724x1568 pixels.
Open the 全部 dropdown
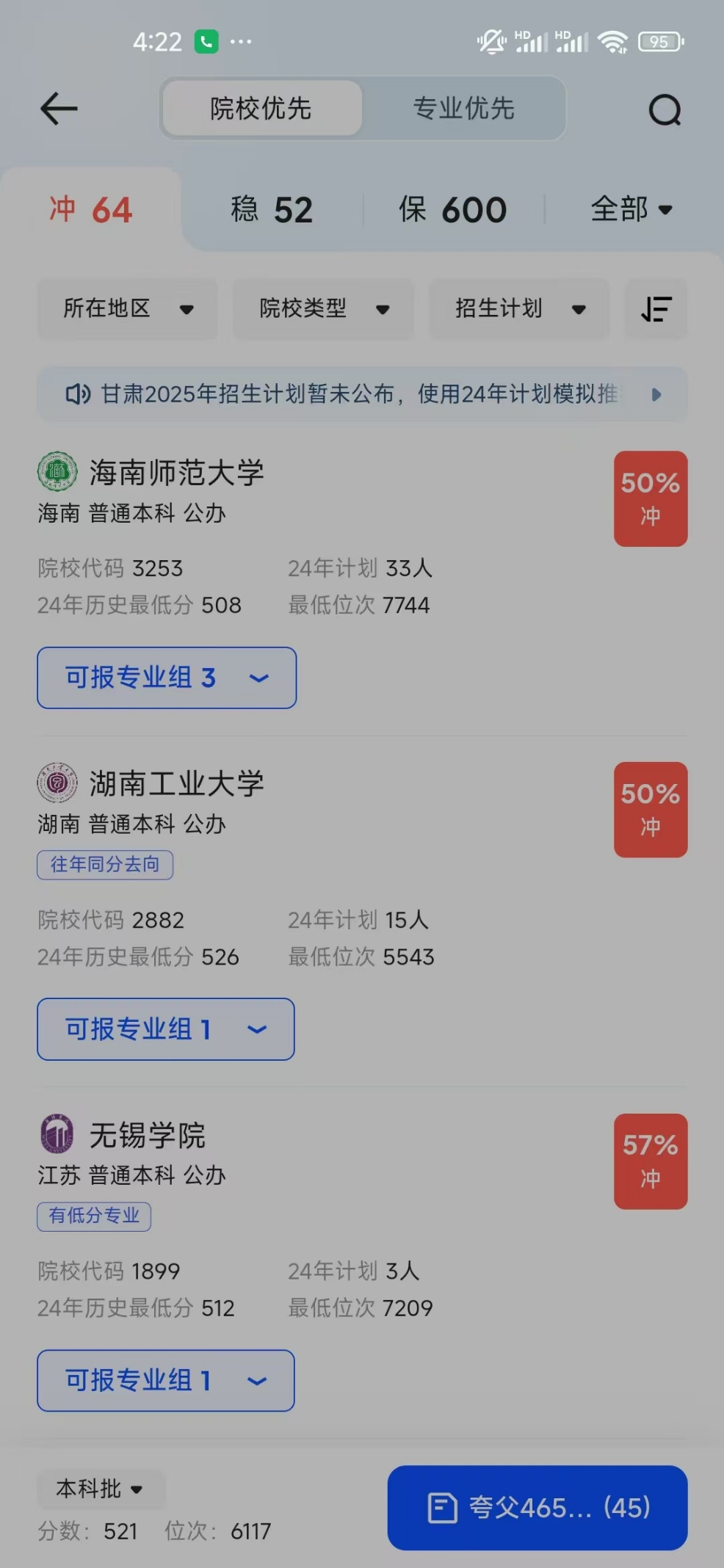pyautogui.click(x=631, y=210)
